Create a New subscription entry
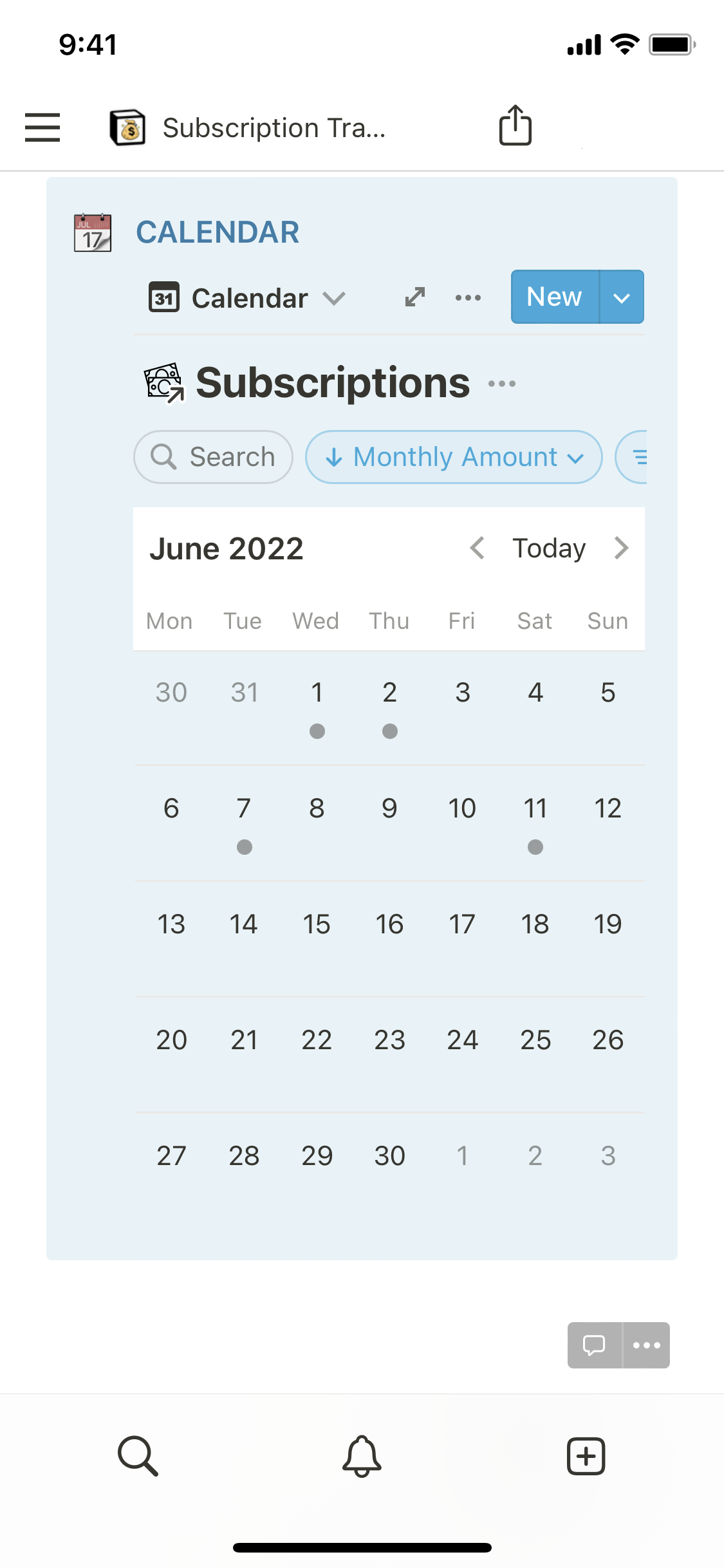This screenshot has height=1568, width=724. [554, 297]
